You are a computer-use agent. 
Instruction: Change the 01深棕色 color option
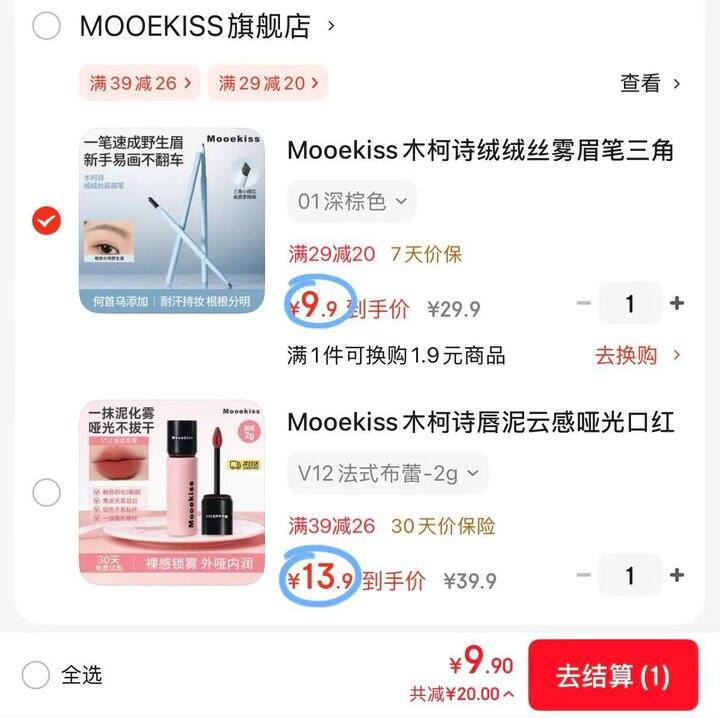click(x=352, y=201)
